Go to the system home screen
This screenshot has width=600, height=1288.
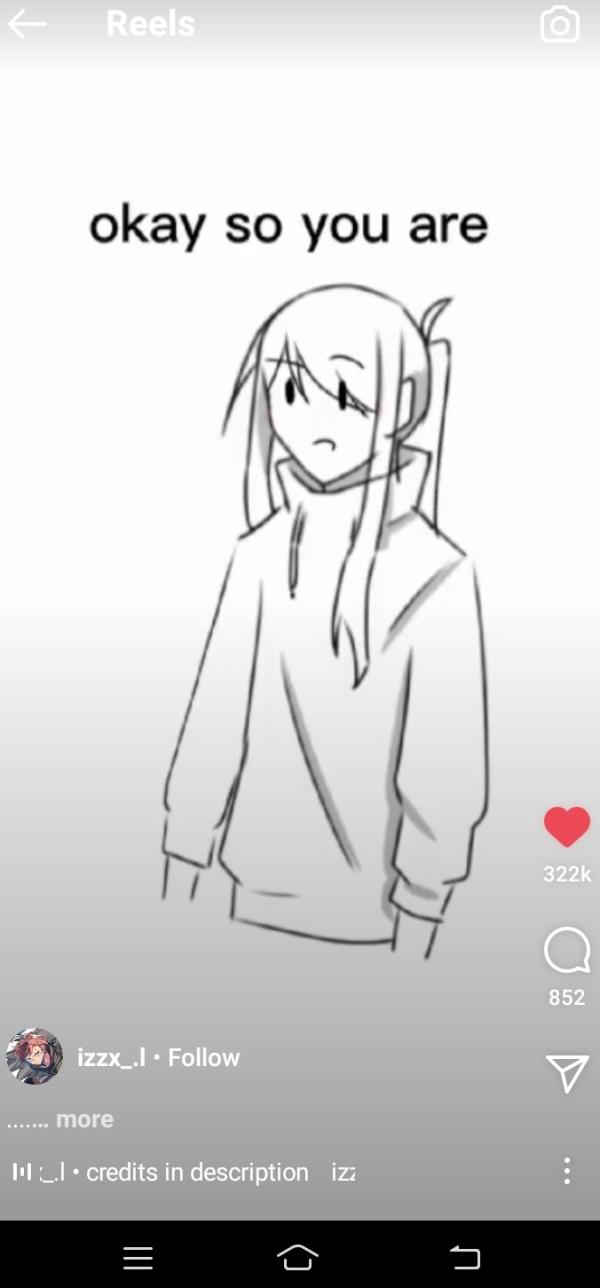pyautogui.click(x=298, y=1257)
